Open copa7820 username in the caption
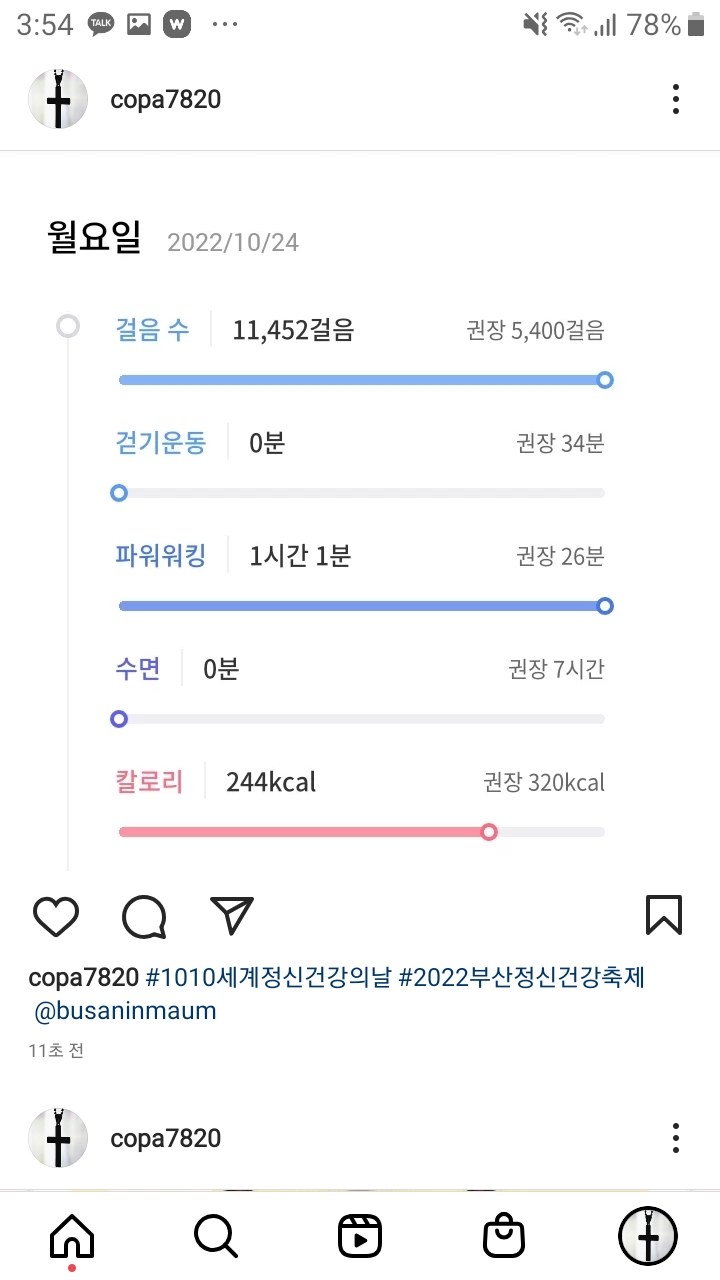This screenshot has height=1280, width=720. (83, 977)
